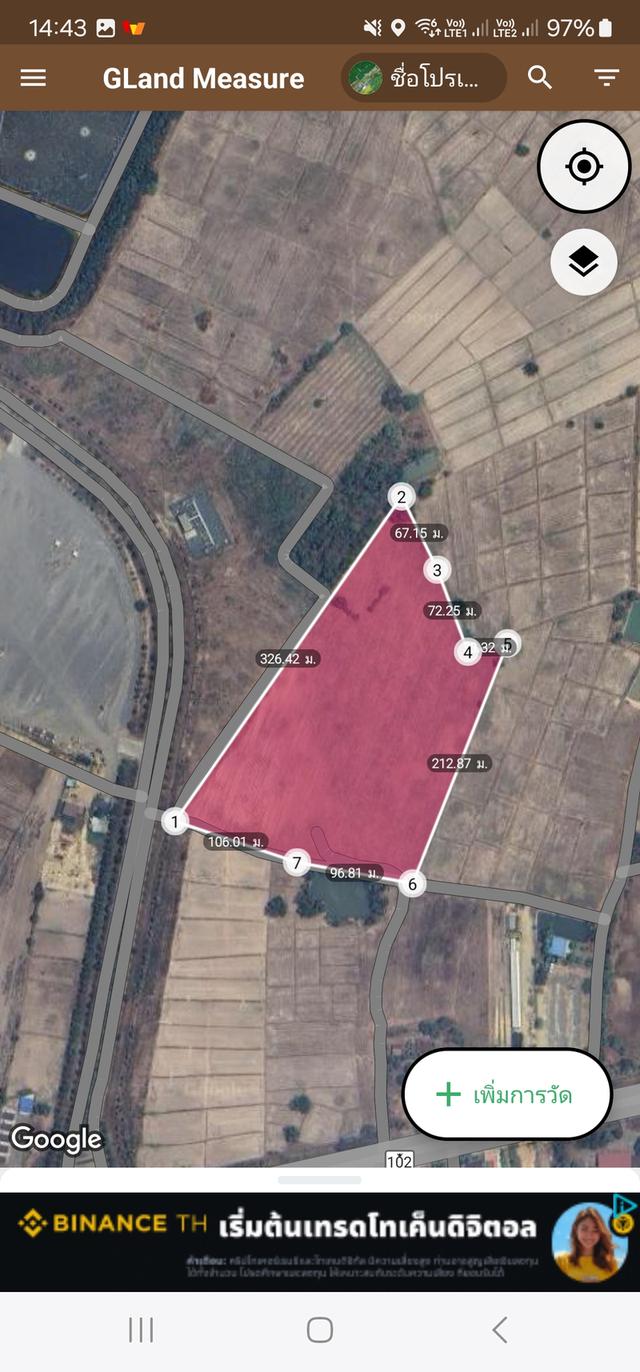Tap the search magnifier icon
Screen dimensions: 640x1372
pos(540,78)
